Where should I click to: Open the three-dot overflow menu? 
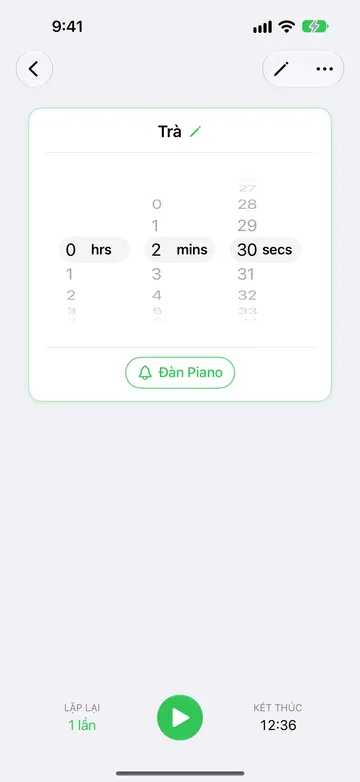click(325, 69)
